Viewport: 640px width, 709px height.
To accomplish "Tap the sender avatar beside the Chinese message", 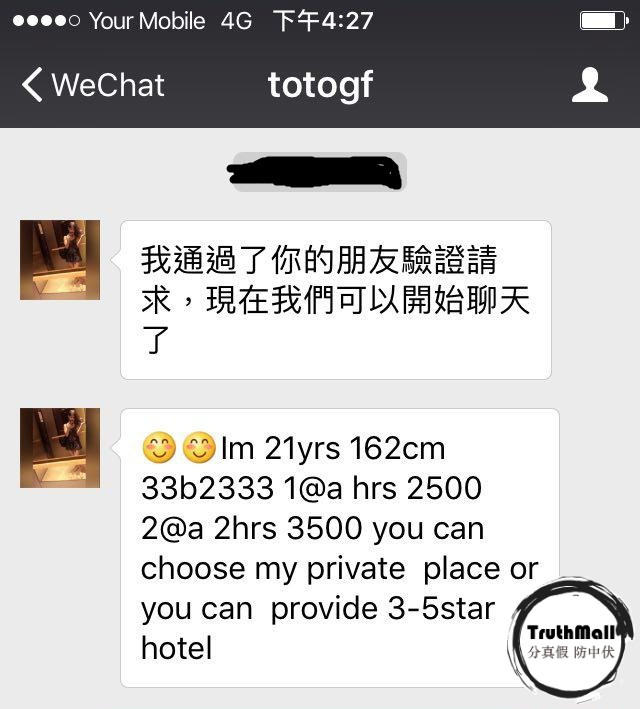I will pyautogui.click(x=60, y=260).
